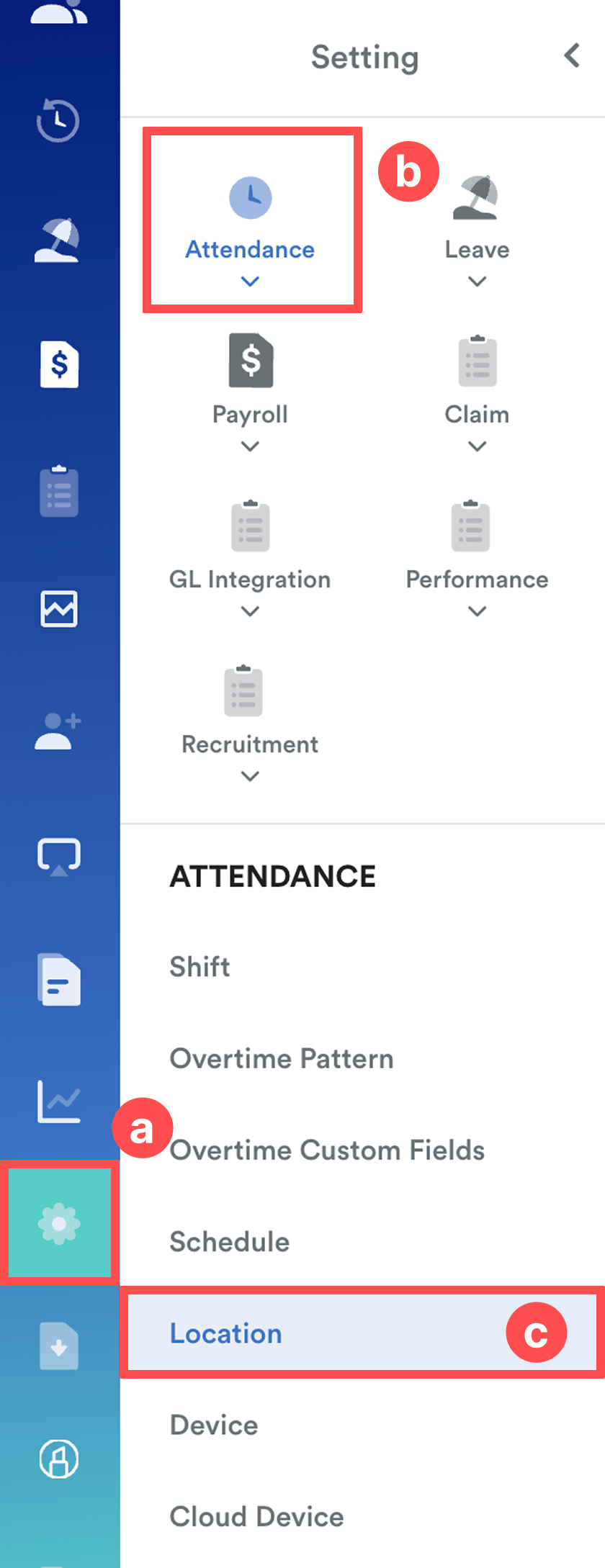The width and height of the screenshot is (605, 1568).
Task: Open the Schedule settings
Action: point(230,1242)
